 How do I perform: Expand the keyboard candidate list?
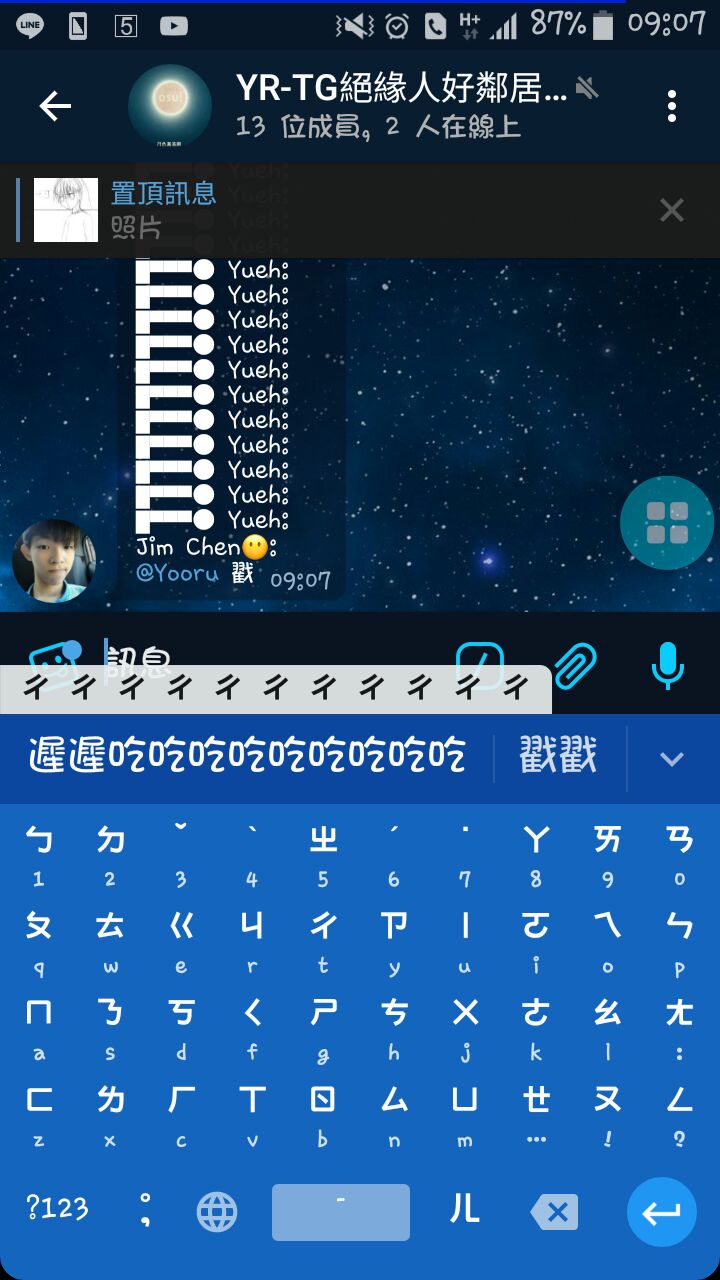click(x=672, y=759)
